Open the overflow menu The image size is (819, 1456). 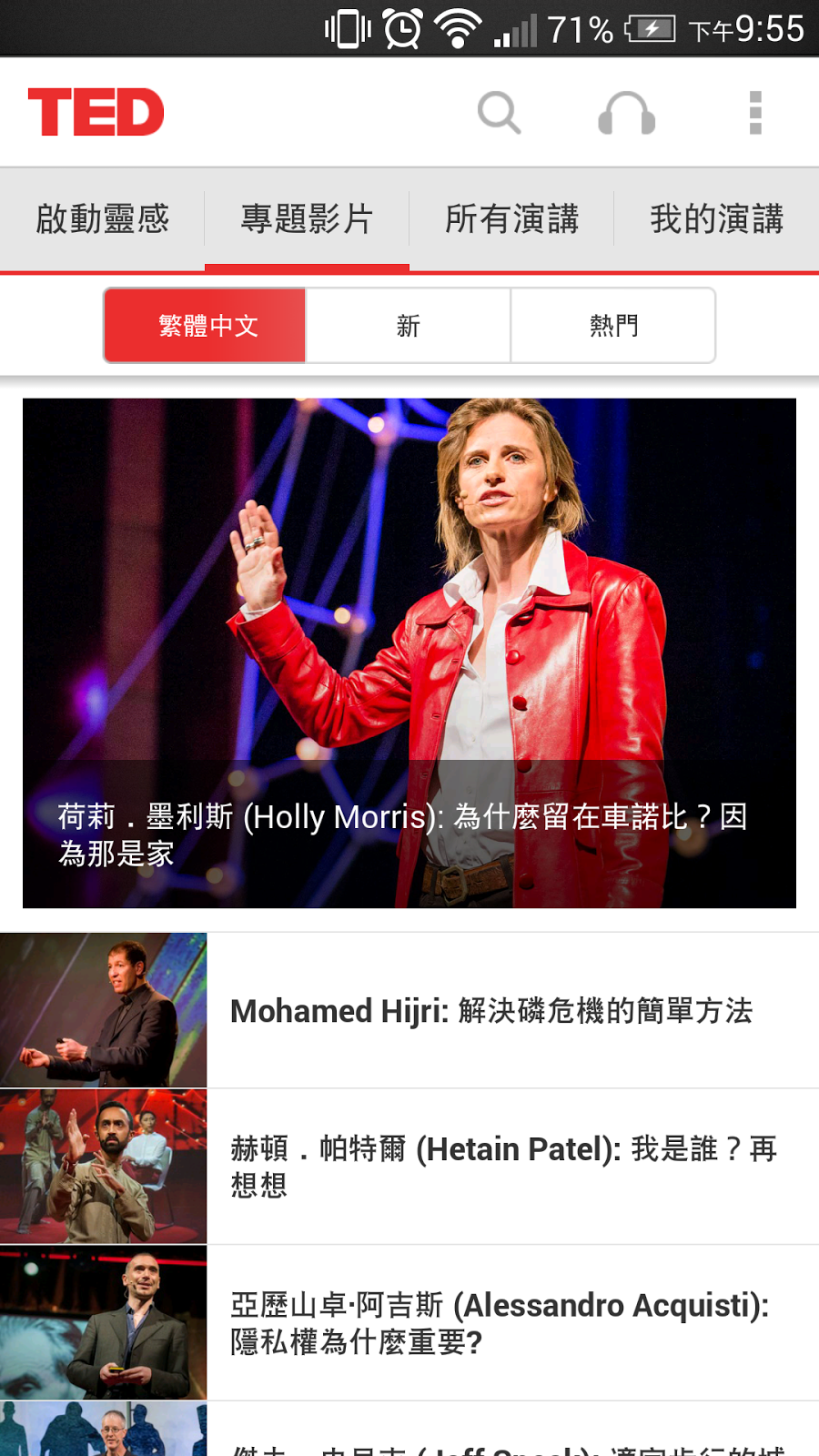click(x=754, y=113)
